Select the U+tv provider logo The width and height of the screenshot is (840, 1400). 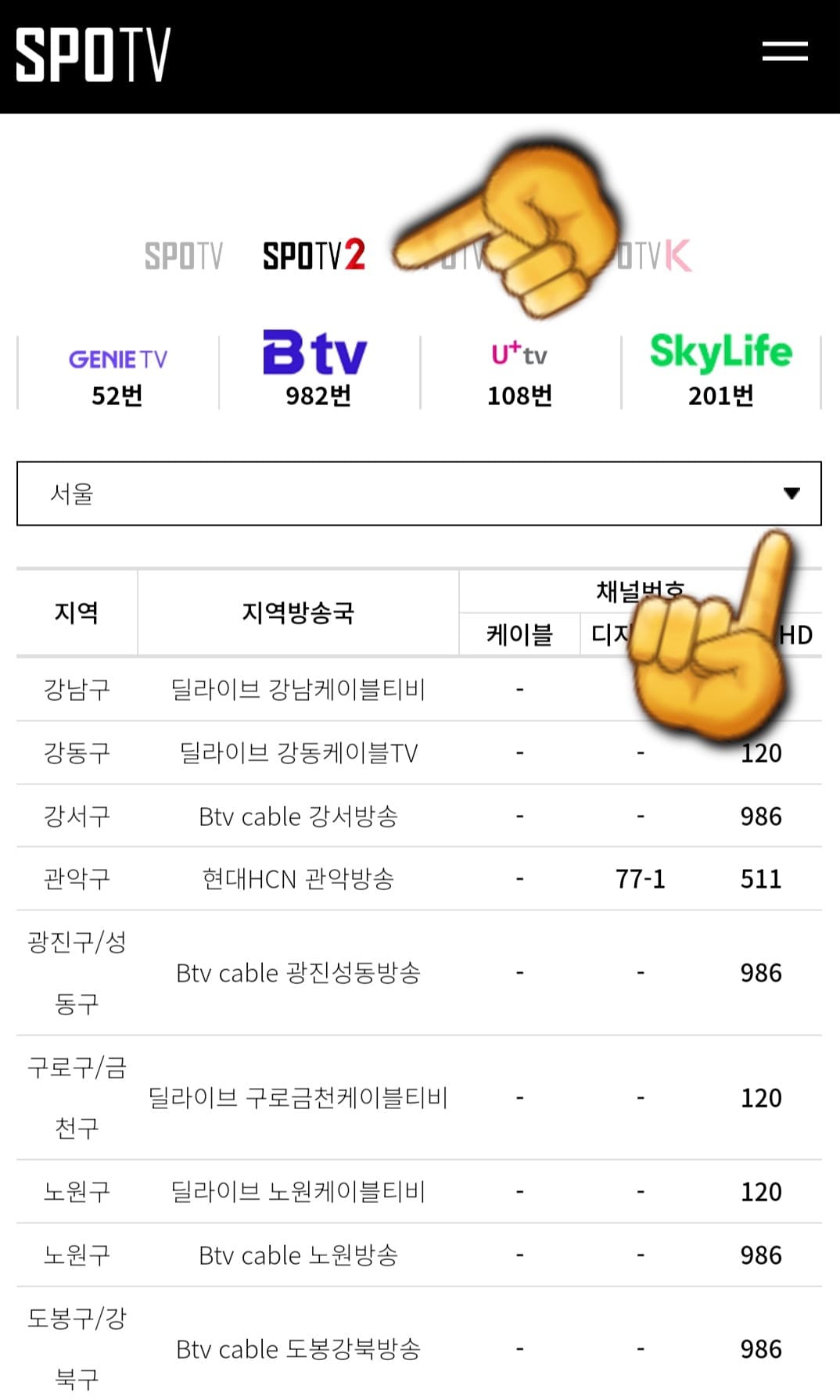[x=517, y=354]
